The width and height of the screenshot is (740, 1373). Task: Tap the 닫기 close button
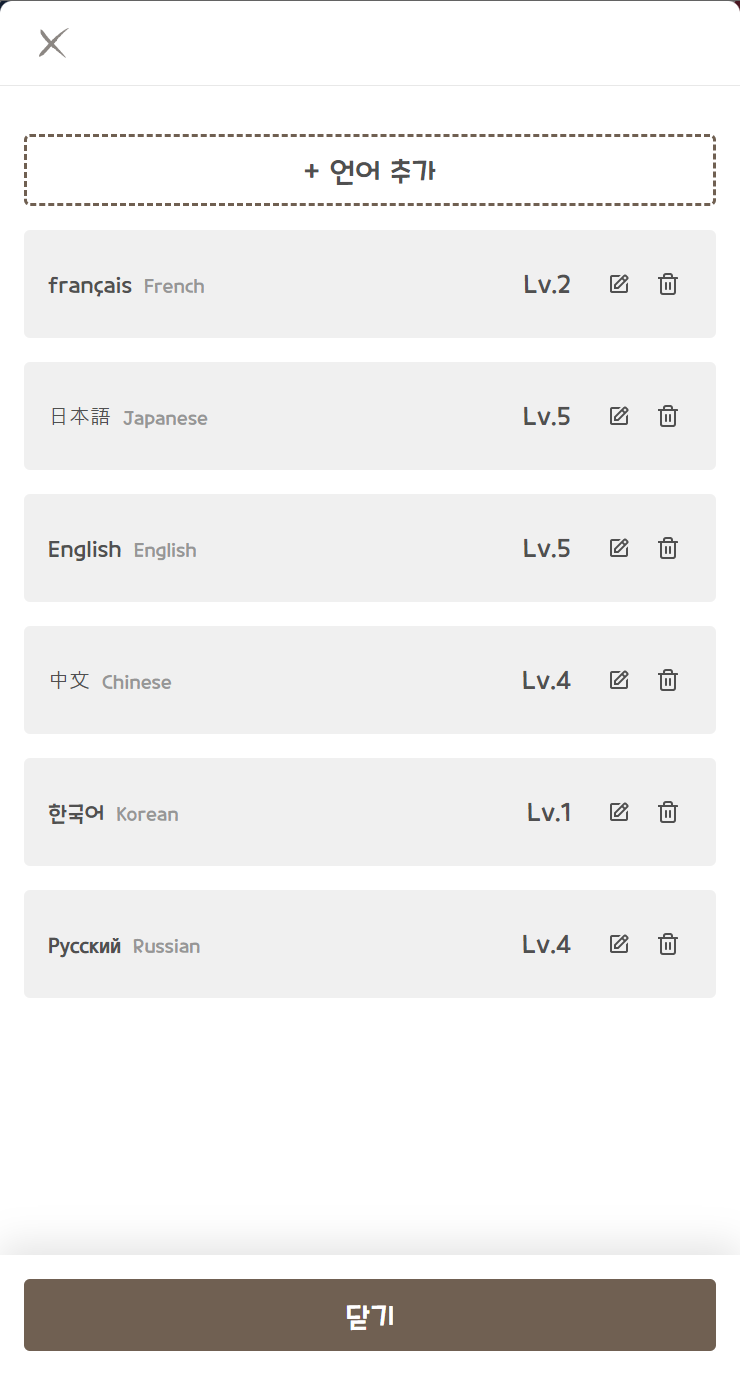click(x=370, y=1315)
